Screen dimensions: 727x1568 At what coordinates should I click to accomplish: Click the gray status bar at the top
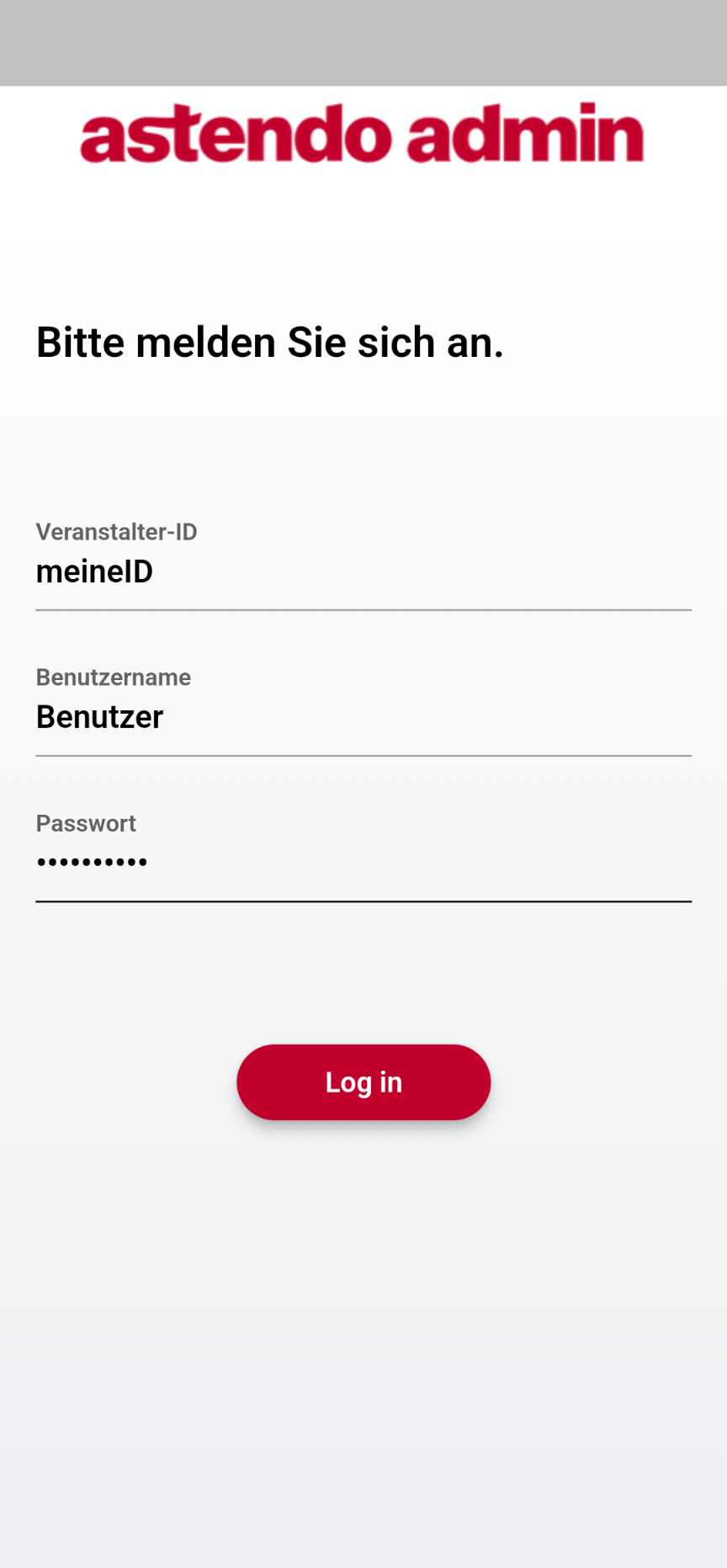363,42
